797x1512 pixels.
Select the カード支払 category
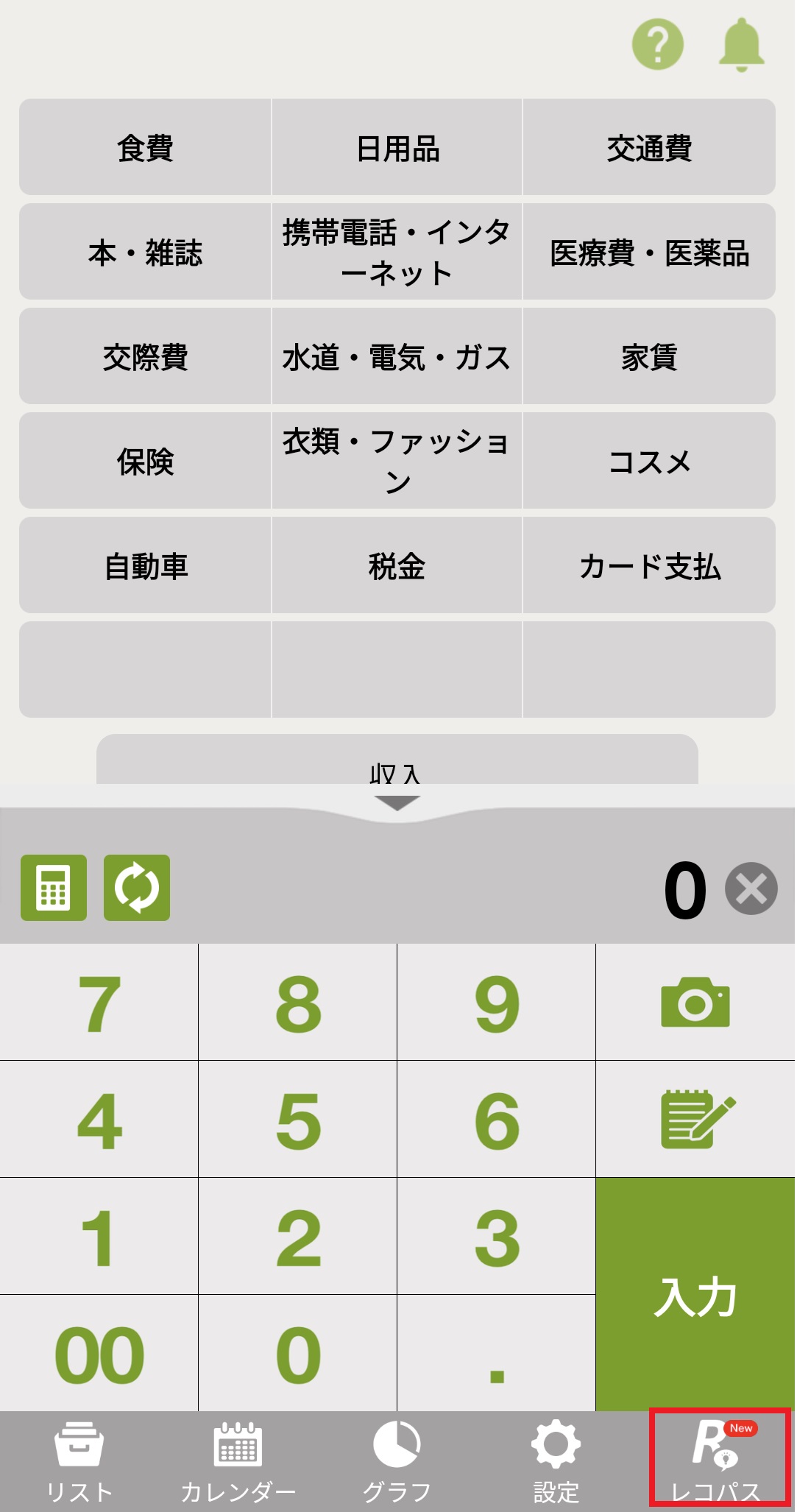pos(649,565)
